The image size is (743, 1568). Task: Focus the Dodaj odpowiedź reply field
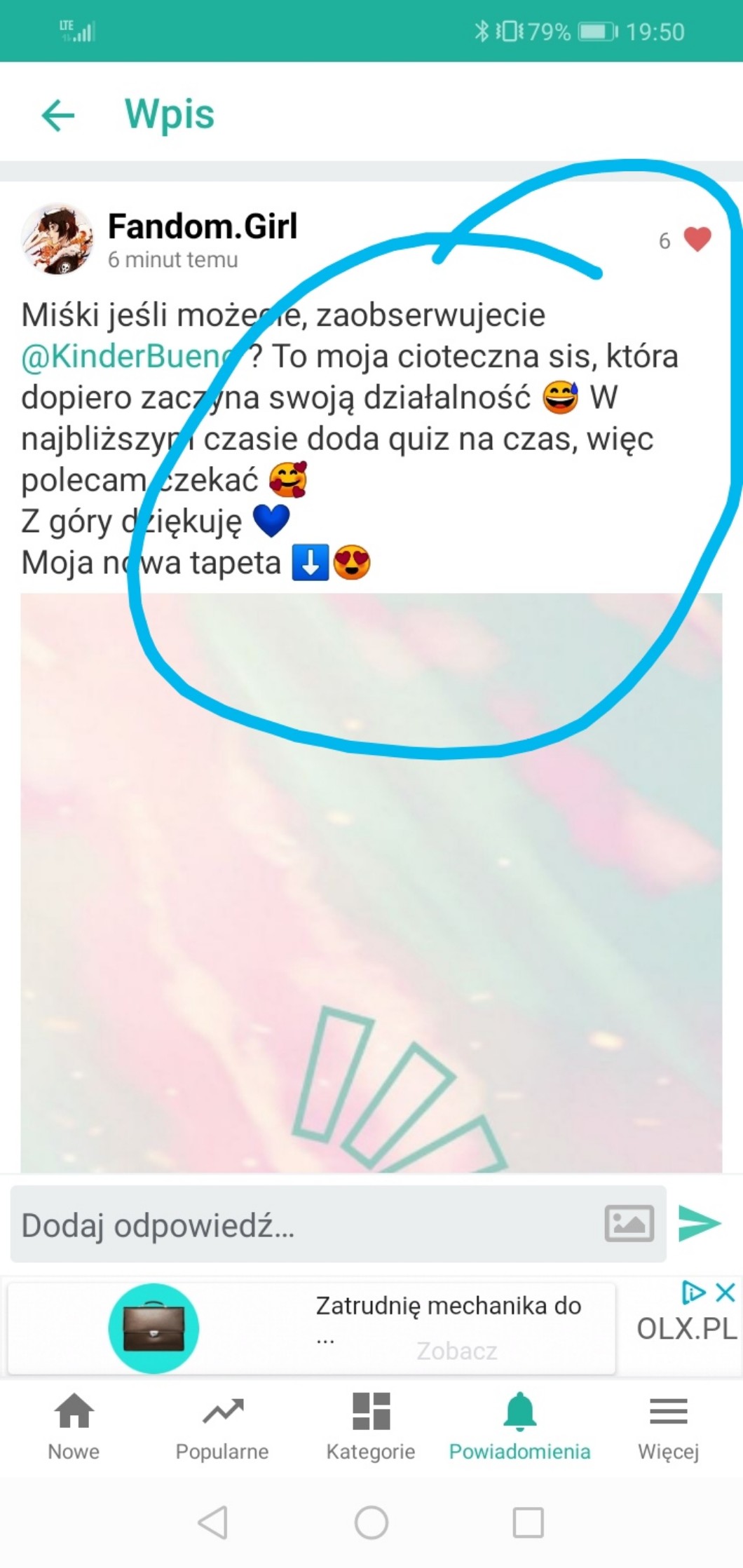(301, 1225)
